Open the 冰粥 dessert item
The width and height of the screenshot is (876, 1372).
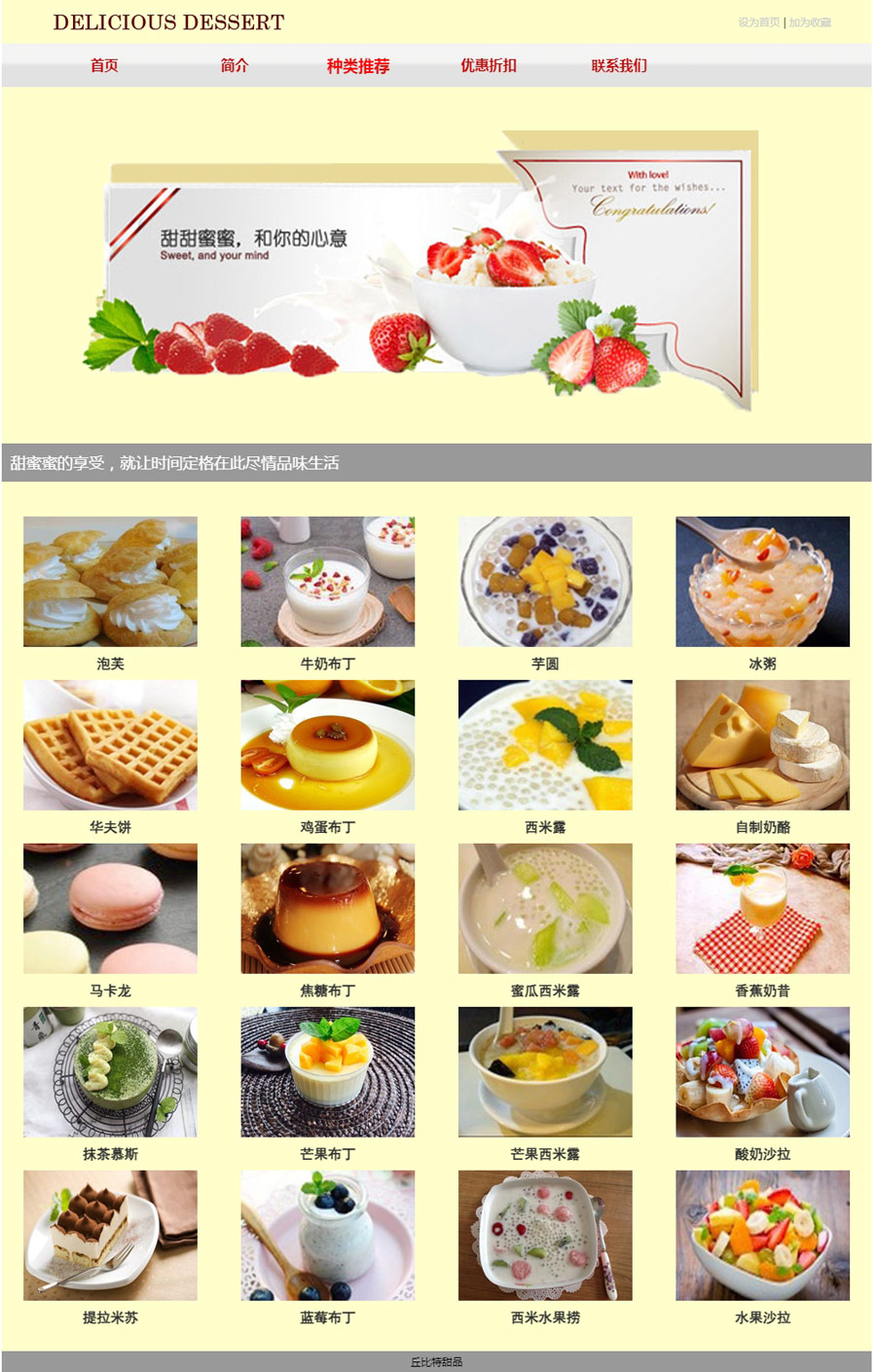(762, 582)
